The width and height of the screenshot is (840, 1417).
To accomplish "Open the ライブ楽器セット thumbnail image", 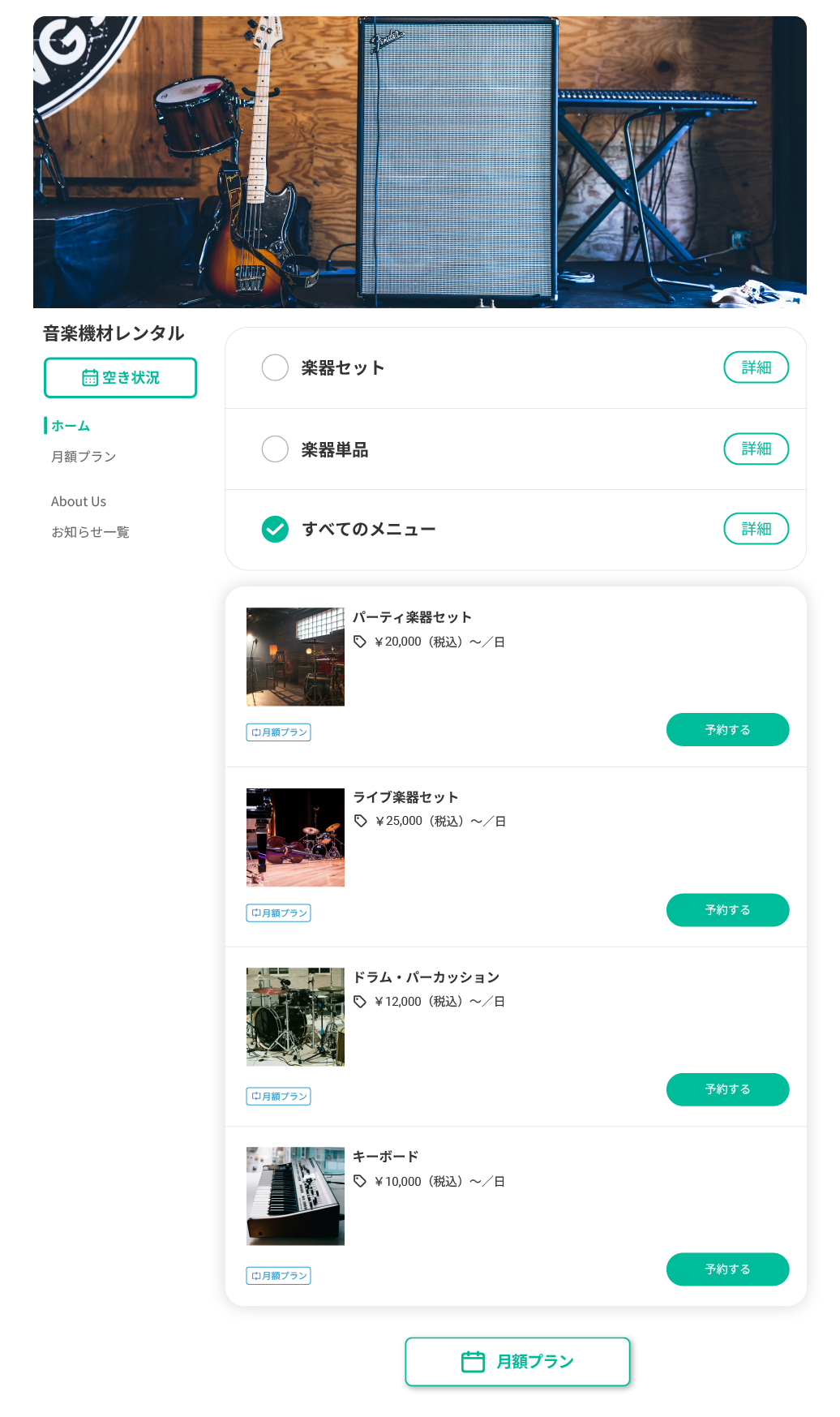I will pos(295,837).
